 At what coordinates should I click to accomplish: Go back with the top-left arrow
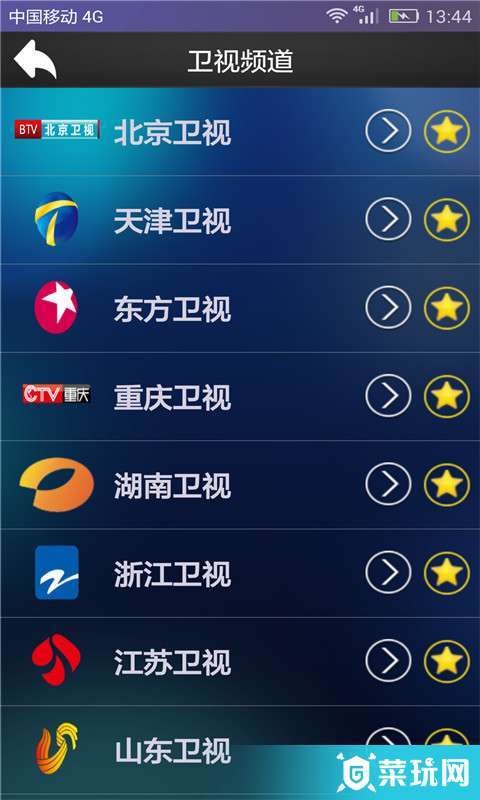[35, 60]
